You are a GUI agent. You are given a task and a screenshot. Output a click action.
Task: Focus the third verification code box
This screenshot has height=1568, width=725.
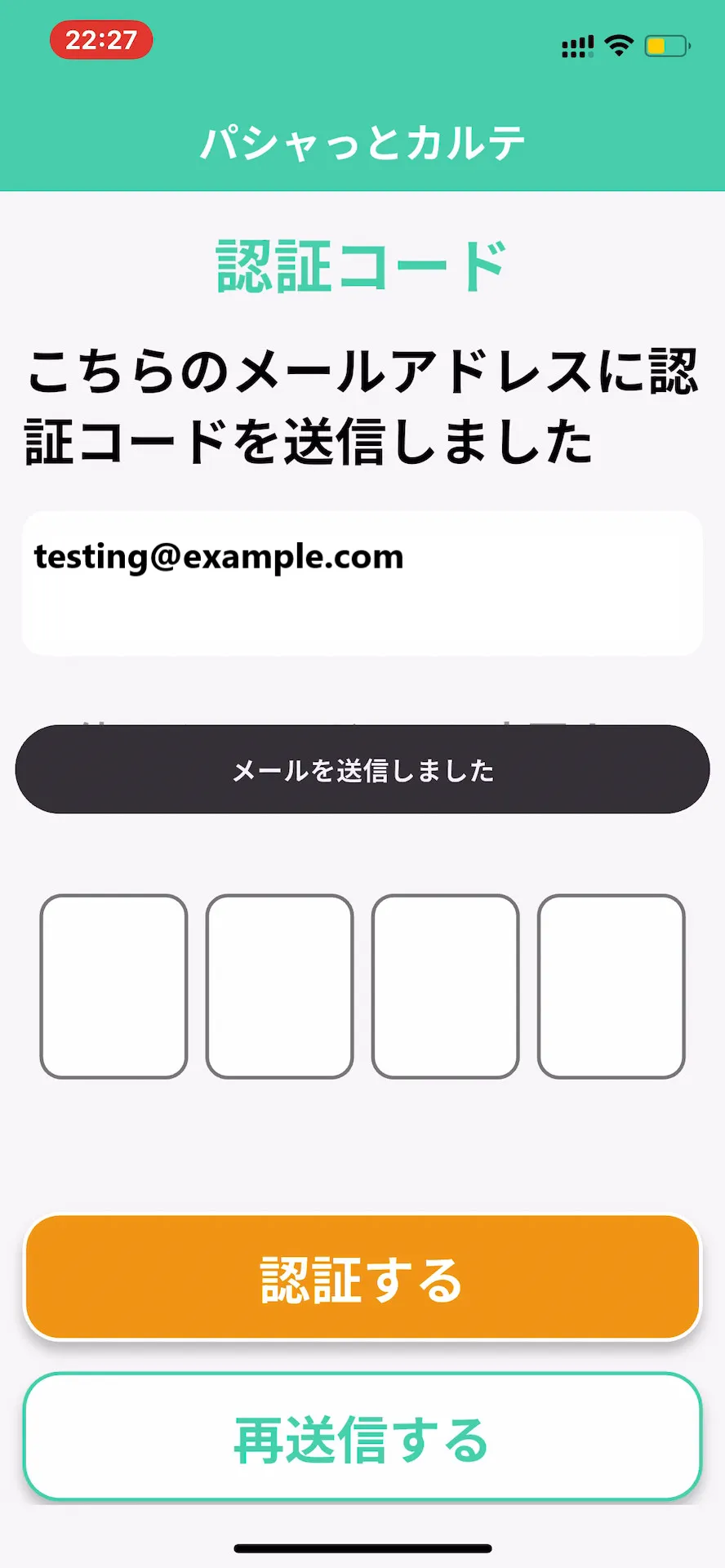445,987
